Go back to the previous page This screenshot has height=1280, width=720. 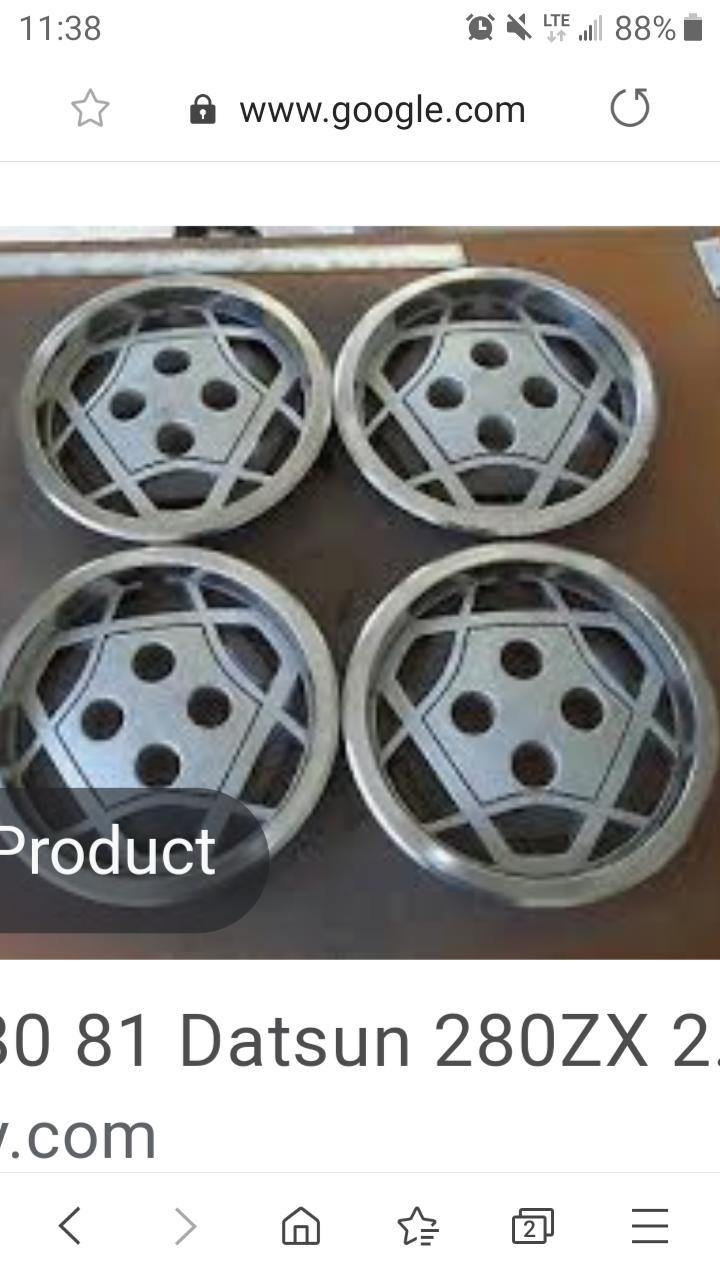[69, 1225]
